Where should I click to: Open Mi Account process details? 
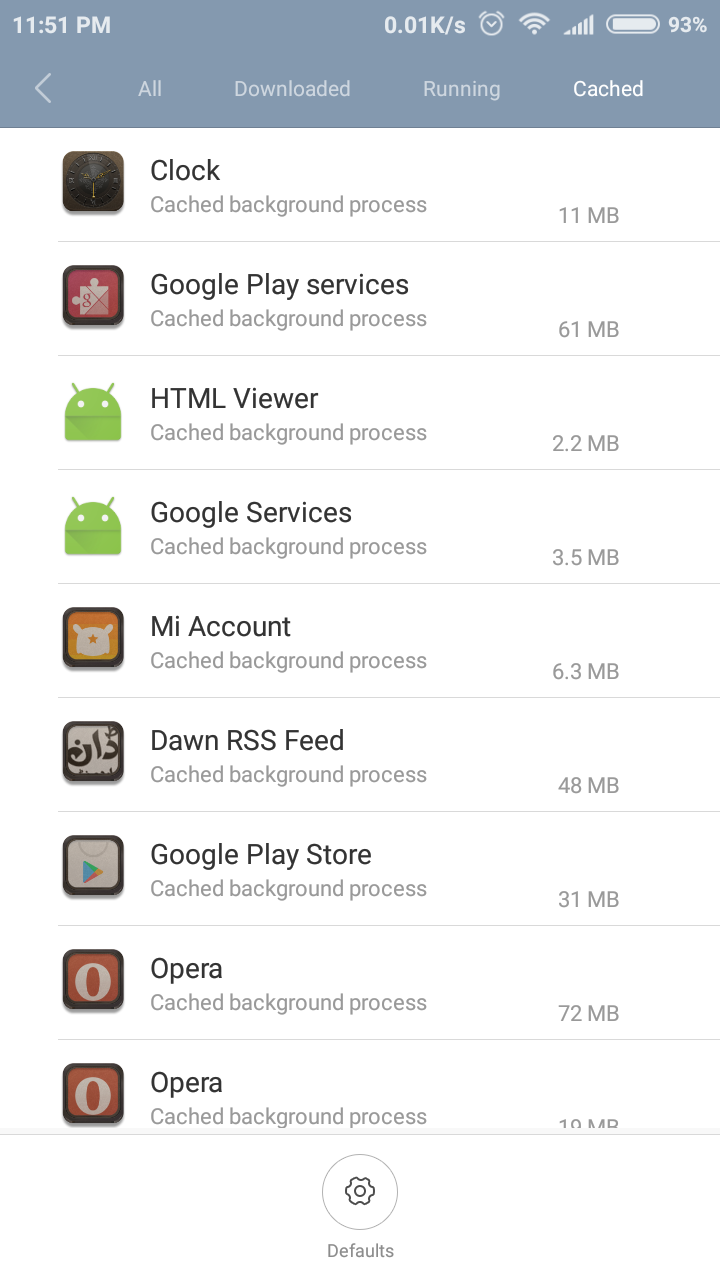pos(360,641)
